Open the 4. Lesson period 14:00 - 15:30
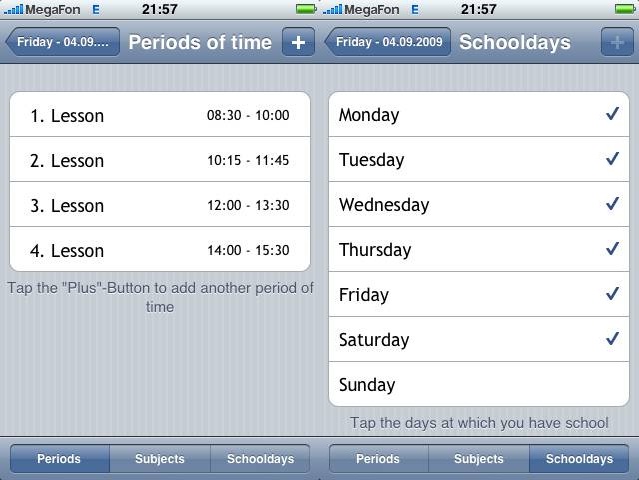This screenshot has height=480, width=639. pos(160,250)
